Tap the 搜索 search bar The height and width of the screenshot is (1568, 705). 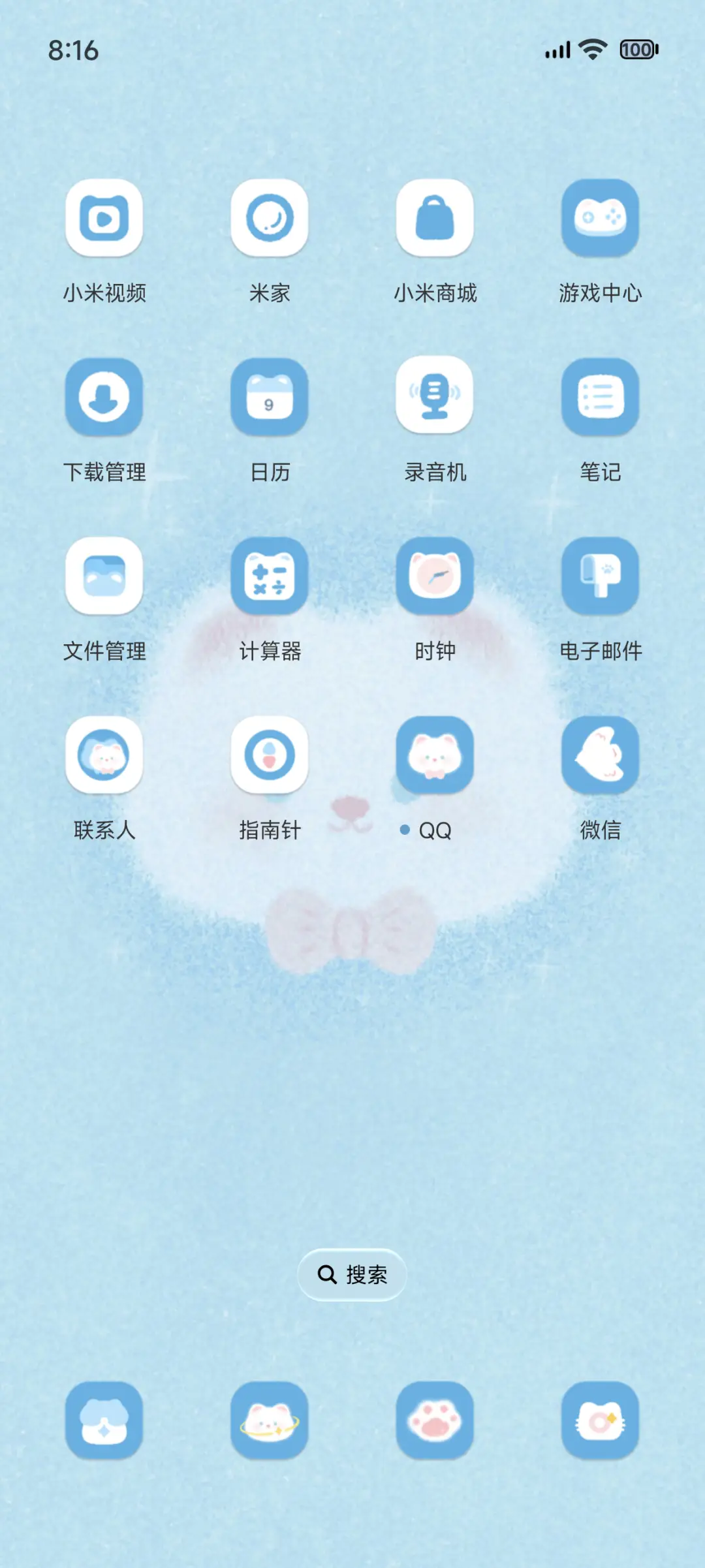point(352,1274)
